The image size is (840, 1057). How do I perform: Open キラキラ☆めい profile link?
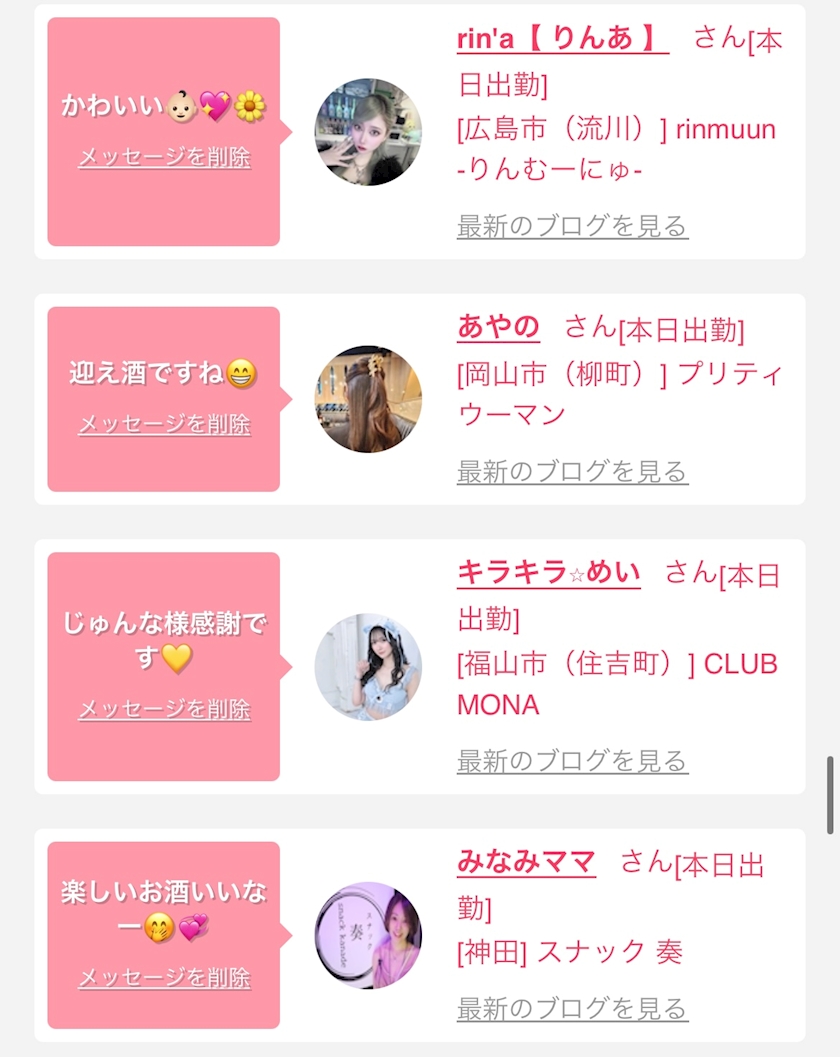coord(548,573)
